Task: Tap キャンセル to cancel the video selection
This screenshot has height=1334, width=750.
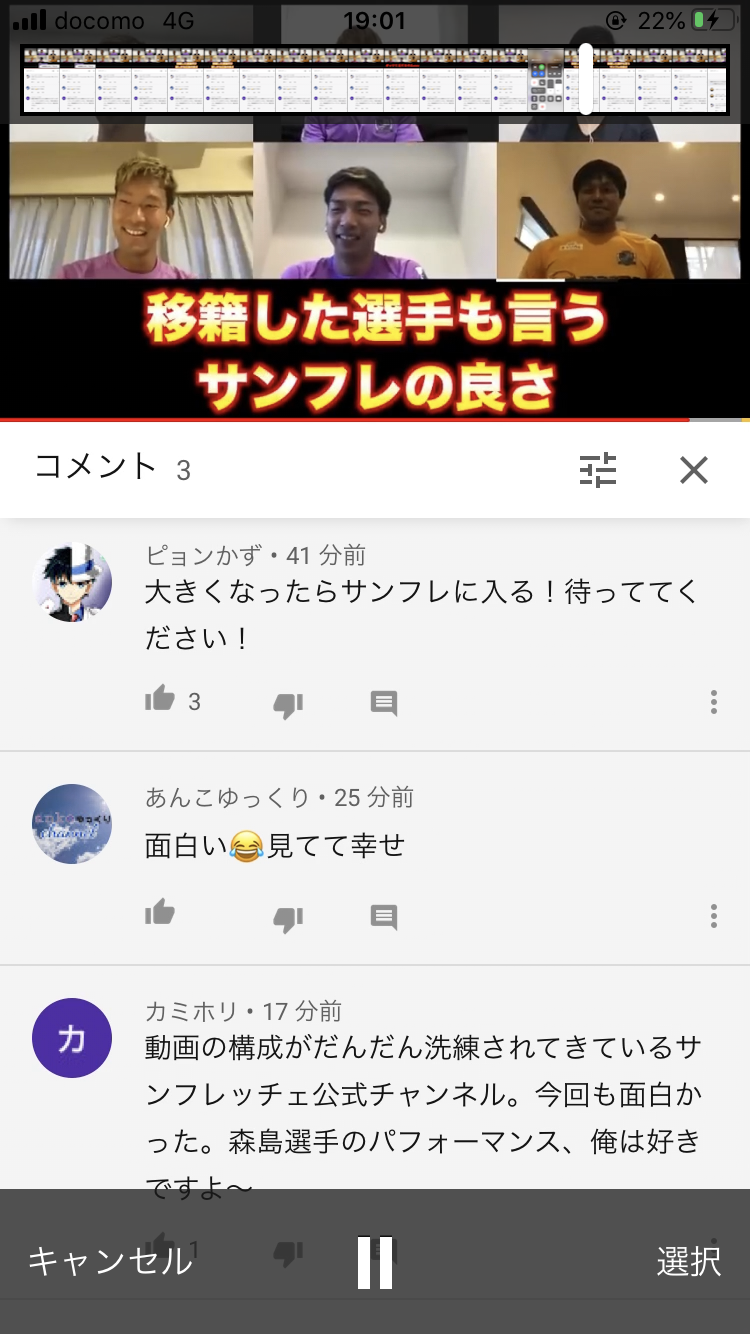Action: (110, 1261)
